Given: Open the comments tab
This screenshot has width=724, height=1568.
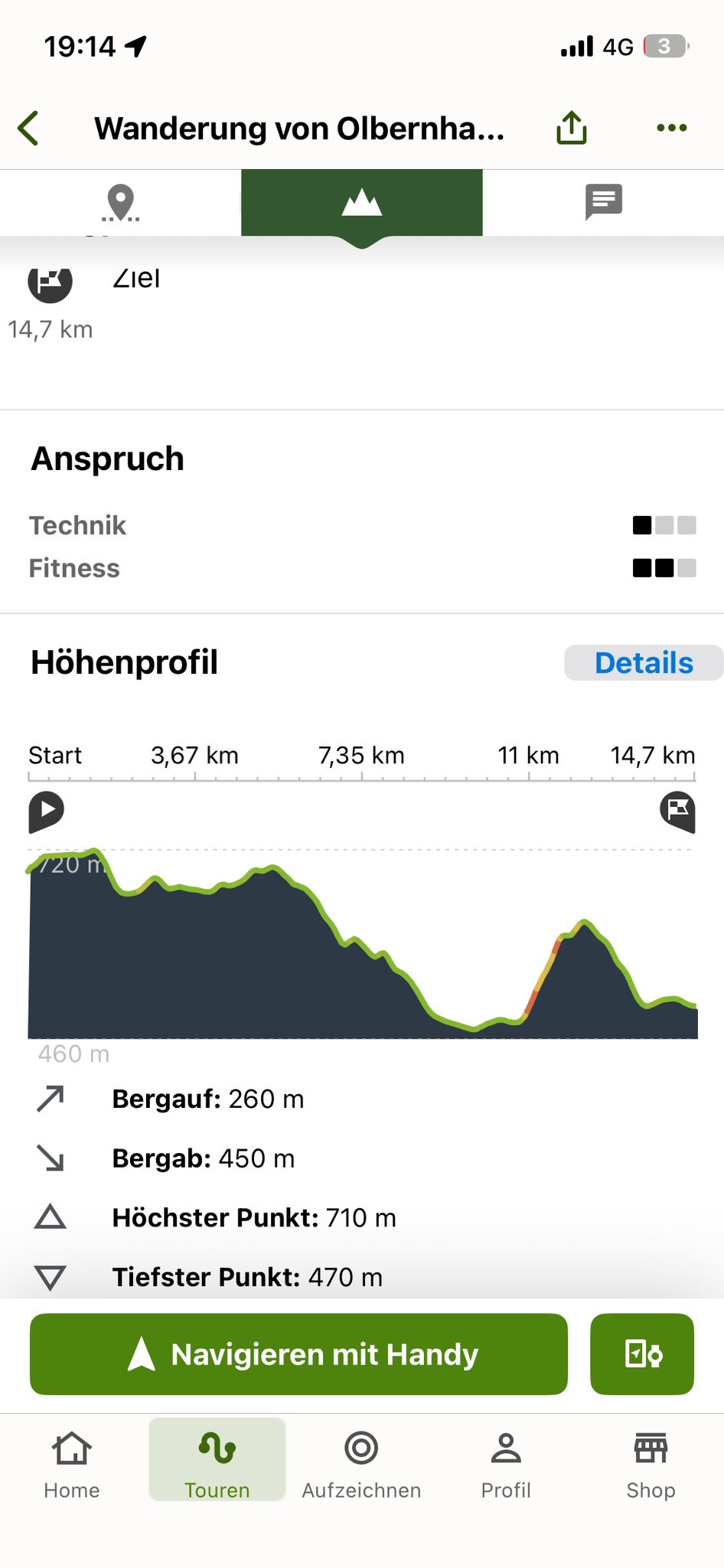Looking at the screenshot, I should pos(603,203).
